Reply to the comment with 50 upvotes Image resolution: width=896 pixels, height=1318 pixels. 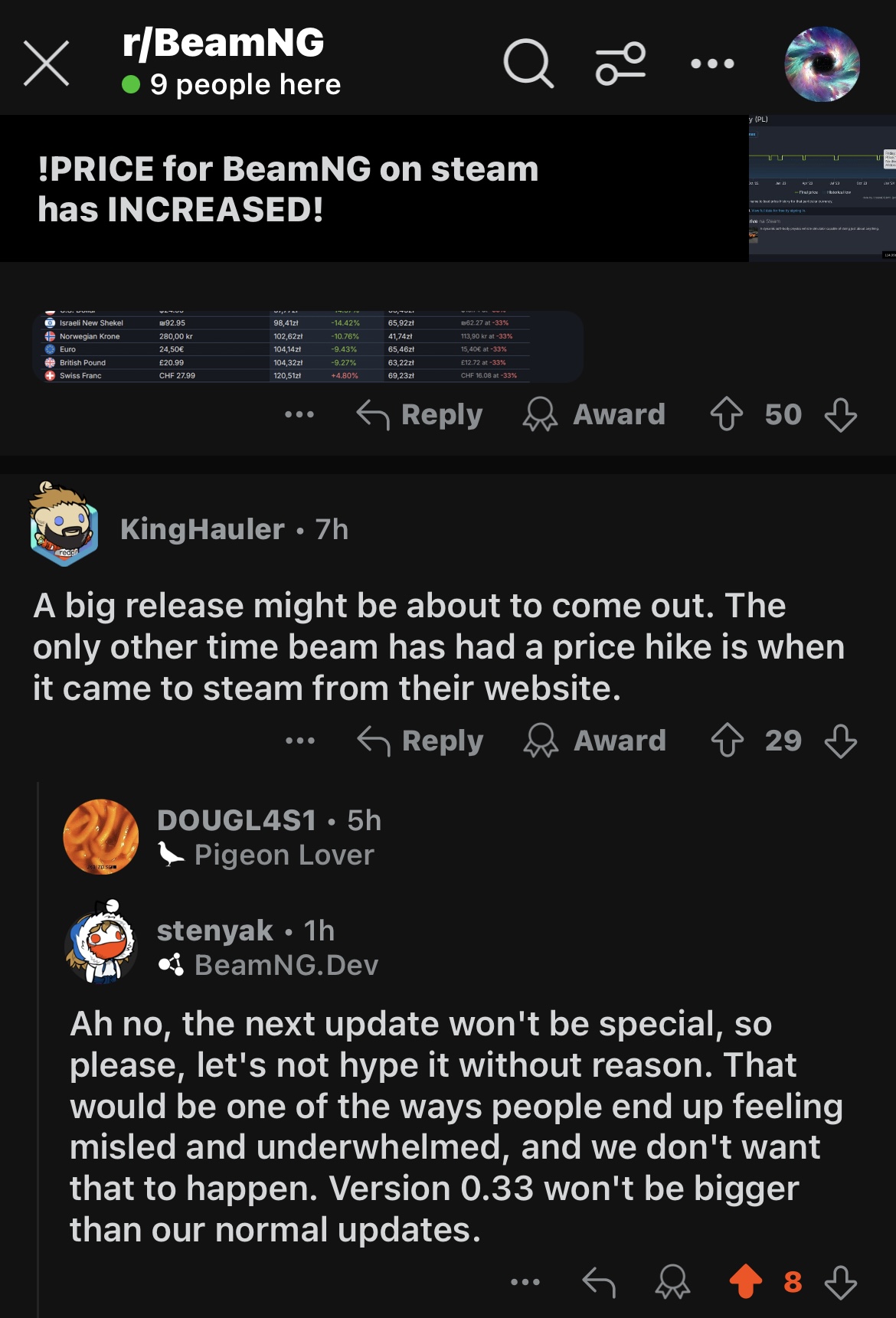tap(420, 415)
